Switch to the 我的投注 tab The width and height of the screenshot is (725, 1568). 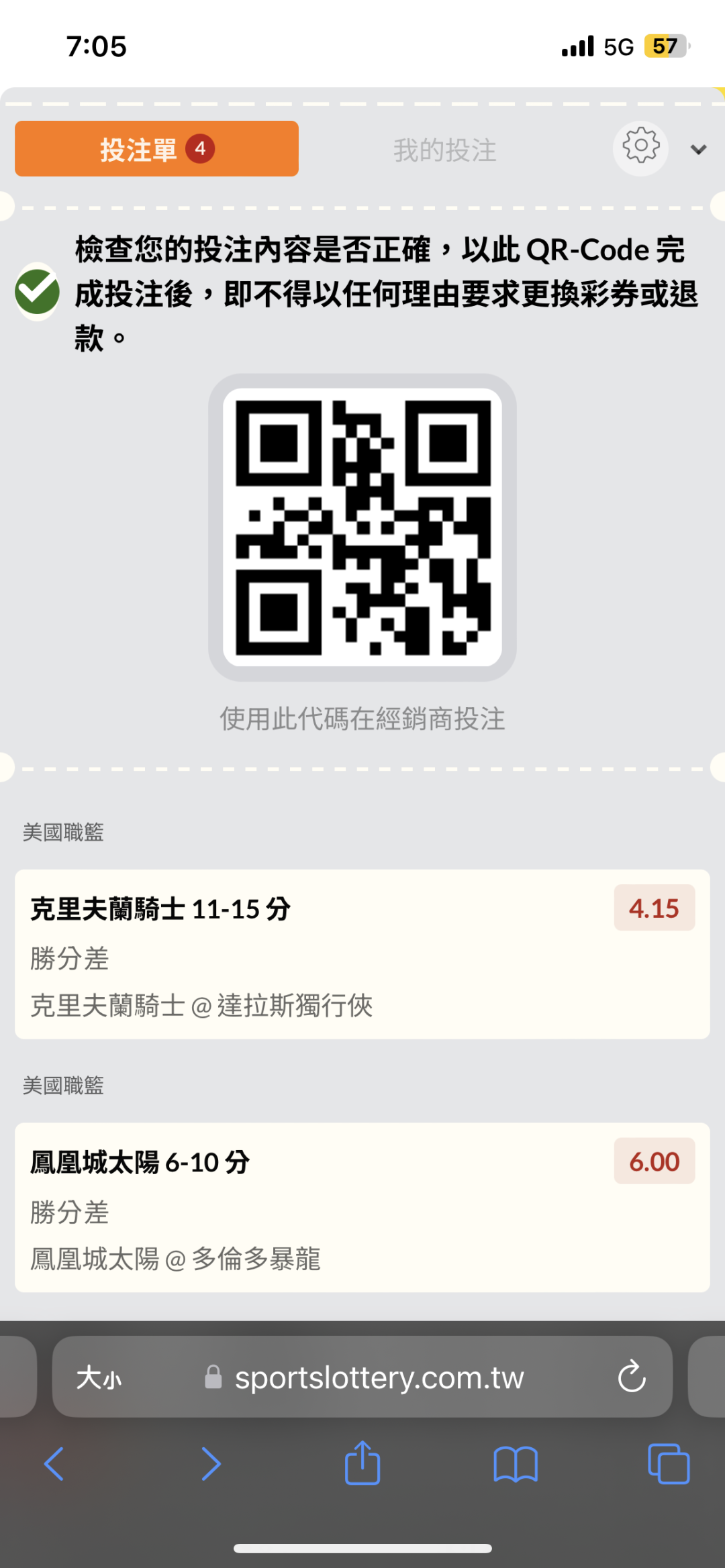(x=444, y=150)
